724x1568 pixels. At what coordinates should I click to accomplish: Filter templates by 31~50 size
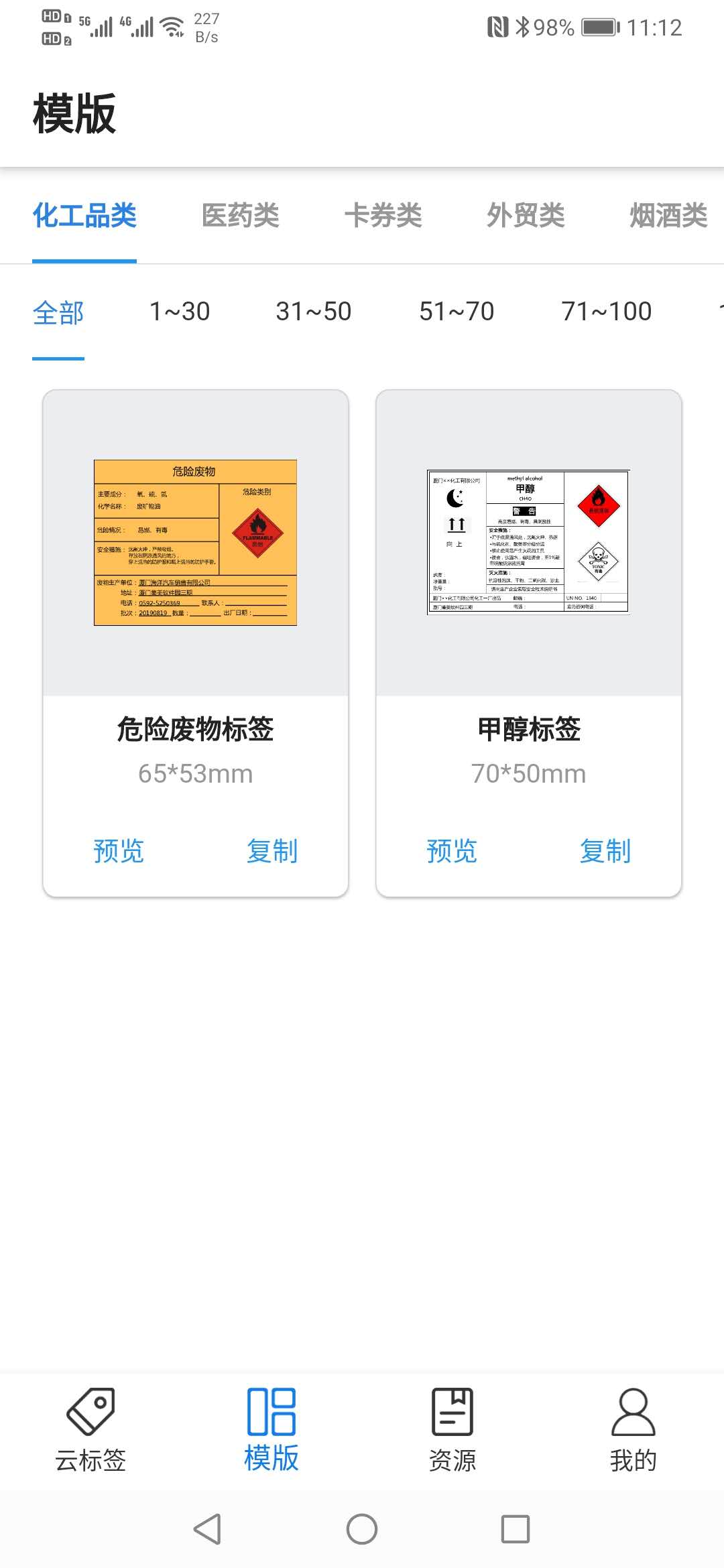click(314, 312)
